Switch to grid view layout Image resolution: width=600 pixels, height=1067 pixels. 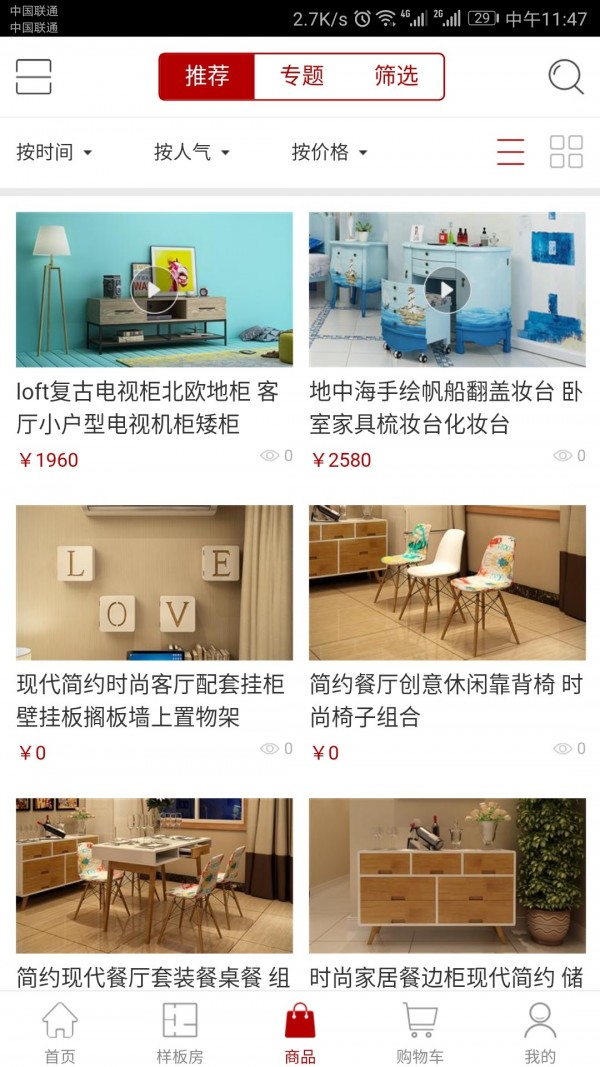[x=566, y=151]
